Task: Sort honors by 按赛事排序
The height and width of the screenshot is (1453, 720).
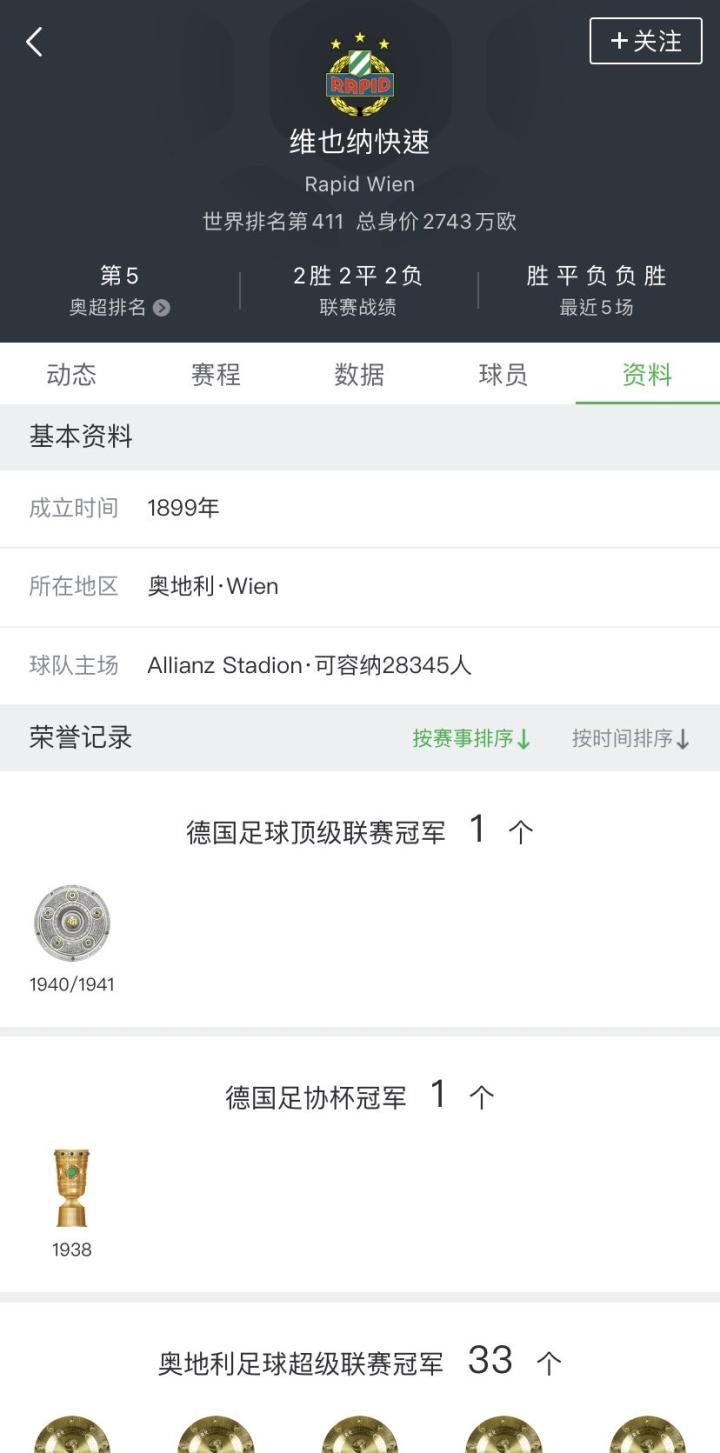Action: tap(472, 739)
